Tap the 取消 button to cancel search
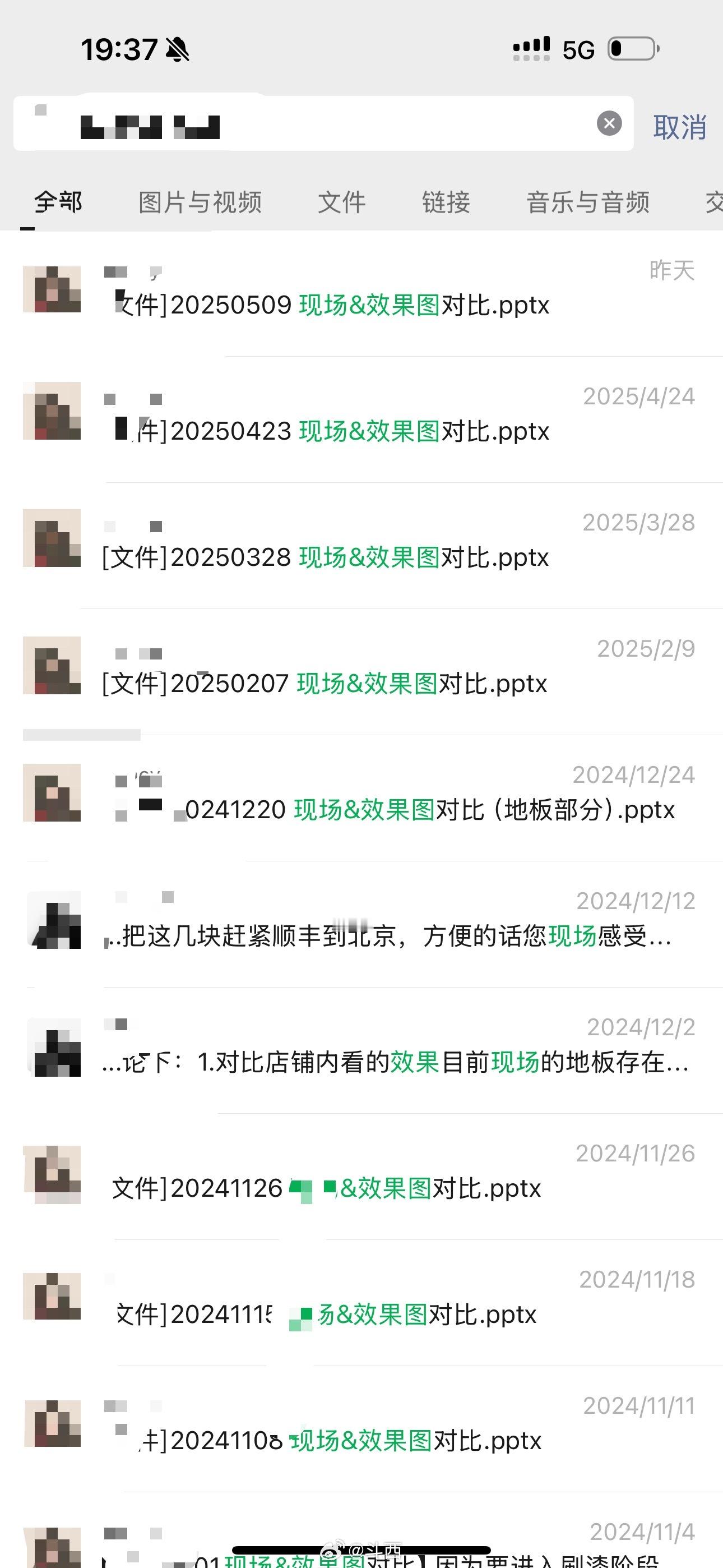The width and height of the screenshot is (723, 1568). (x=680, y=126)
